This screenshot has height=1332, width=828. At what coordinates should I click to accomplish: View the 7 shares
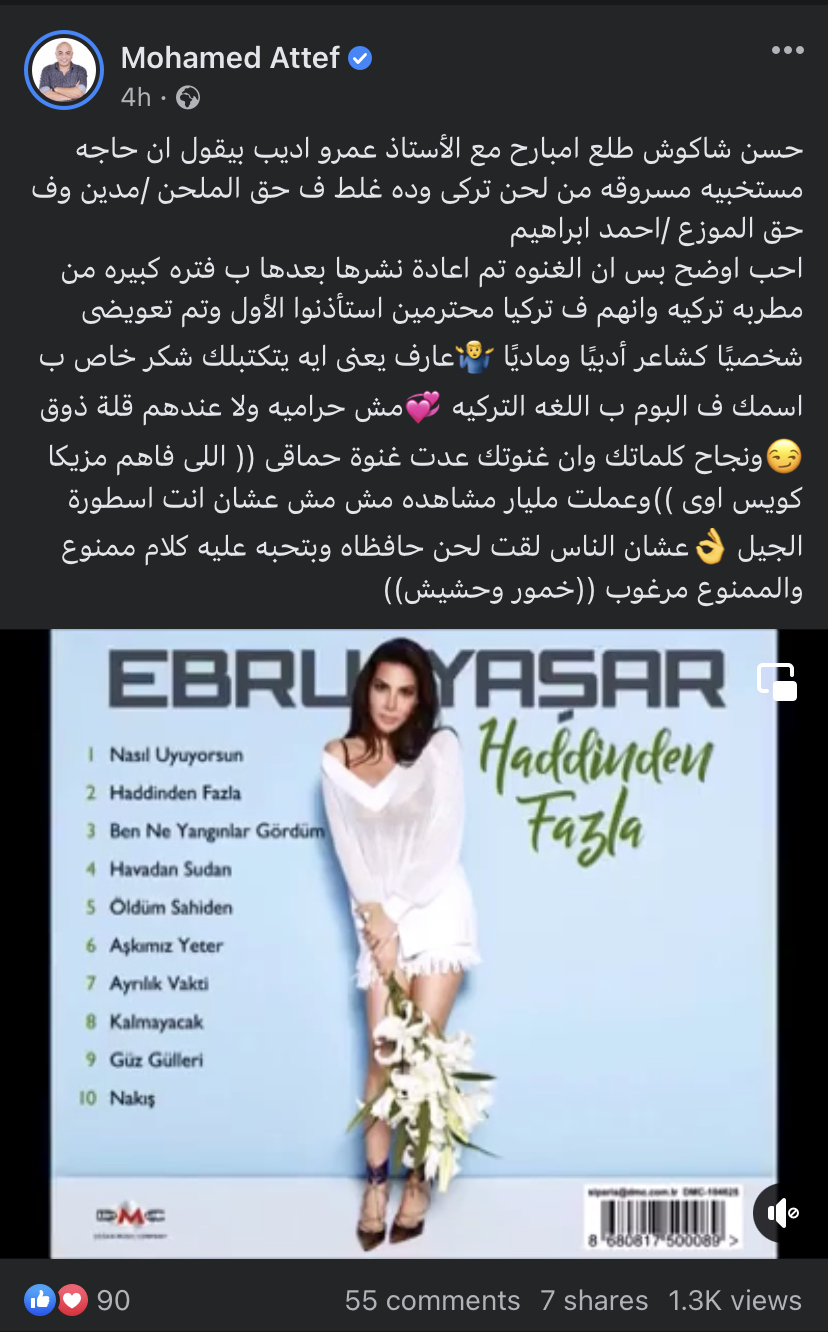[594, 1300]
